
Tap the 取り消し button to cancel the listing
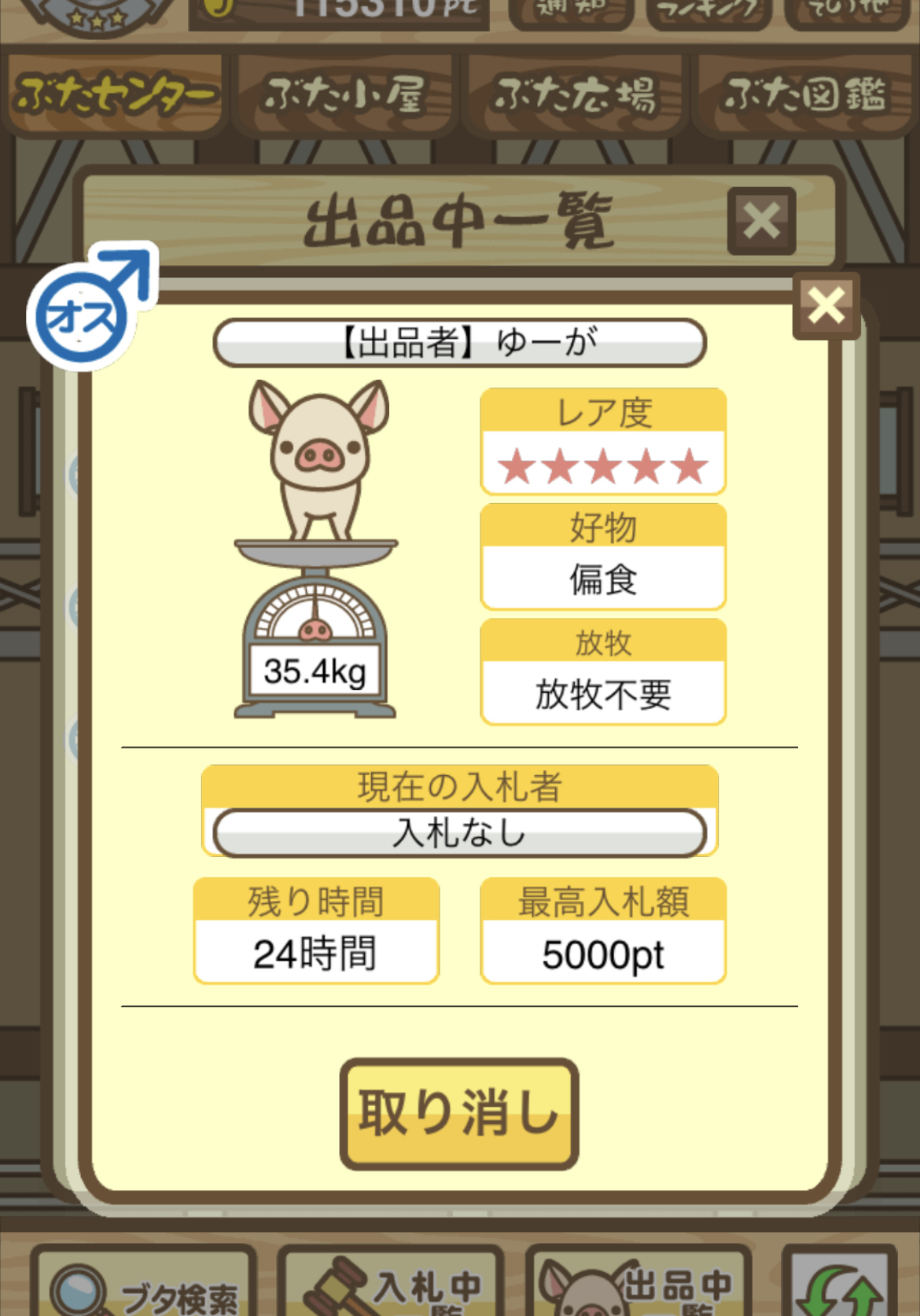point(459,1112)
